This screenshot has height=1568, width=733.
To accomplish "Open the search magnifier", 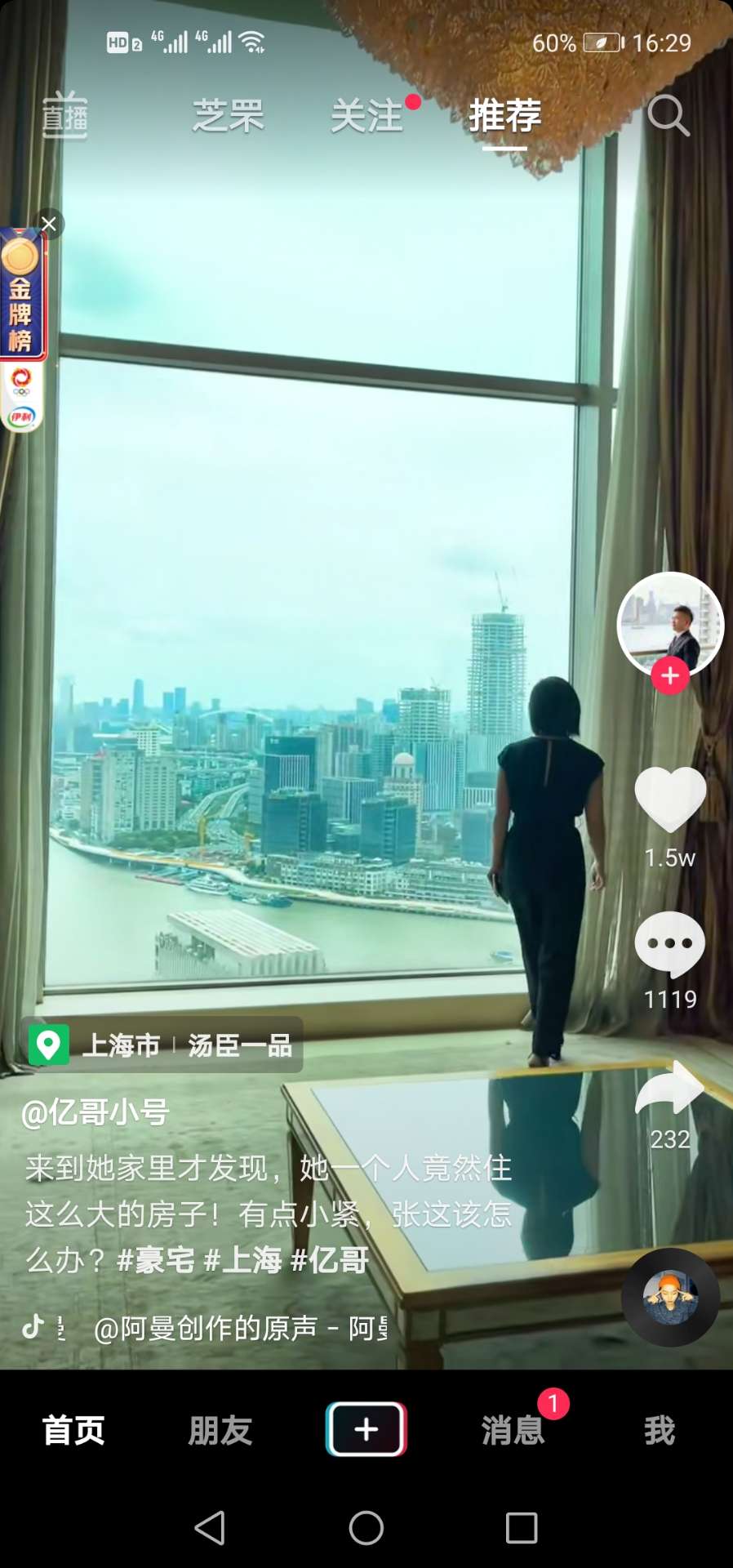I will click(668, 115).
